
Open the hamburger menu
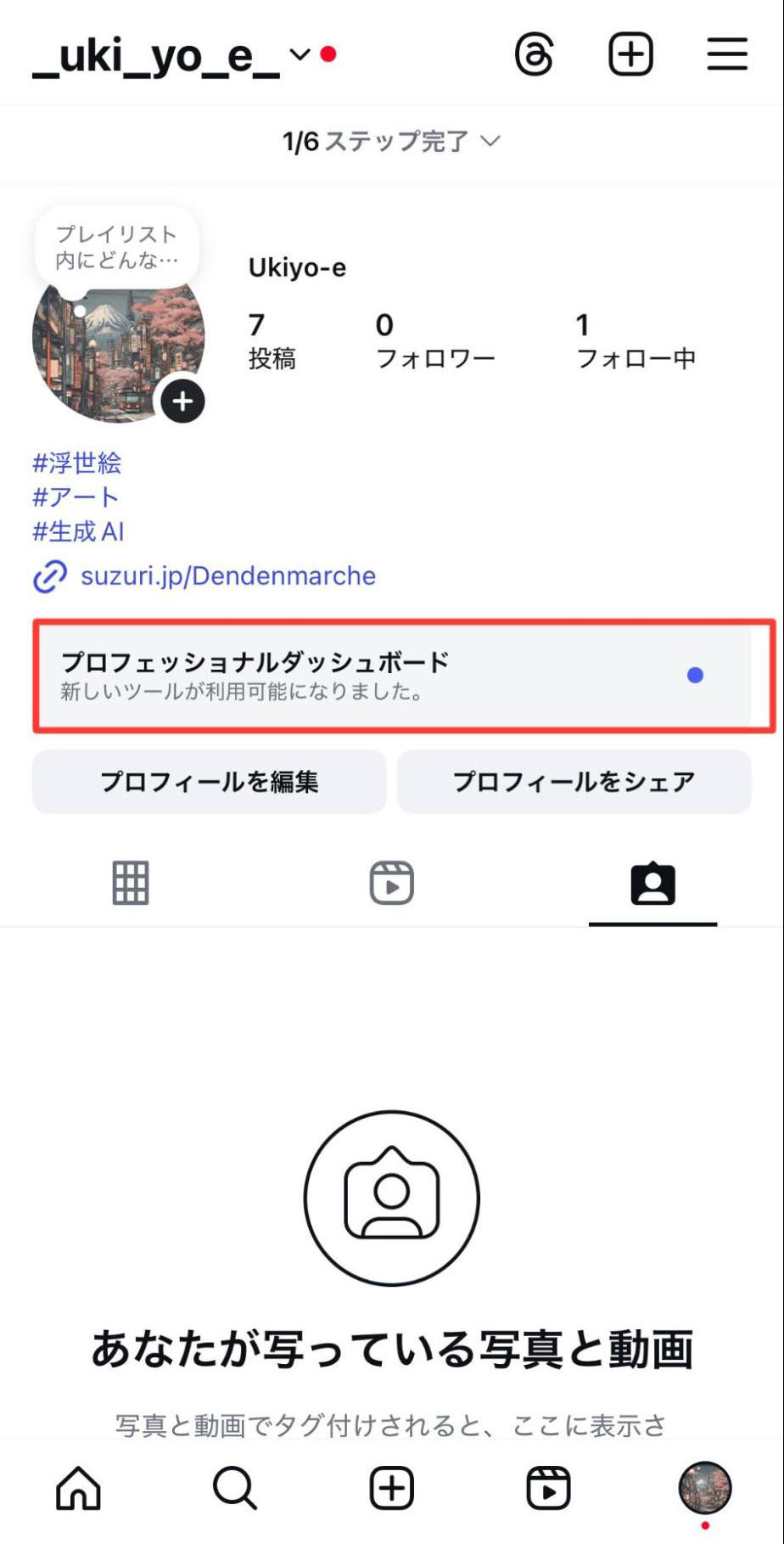[727, 55]
